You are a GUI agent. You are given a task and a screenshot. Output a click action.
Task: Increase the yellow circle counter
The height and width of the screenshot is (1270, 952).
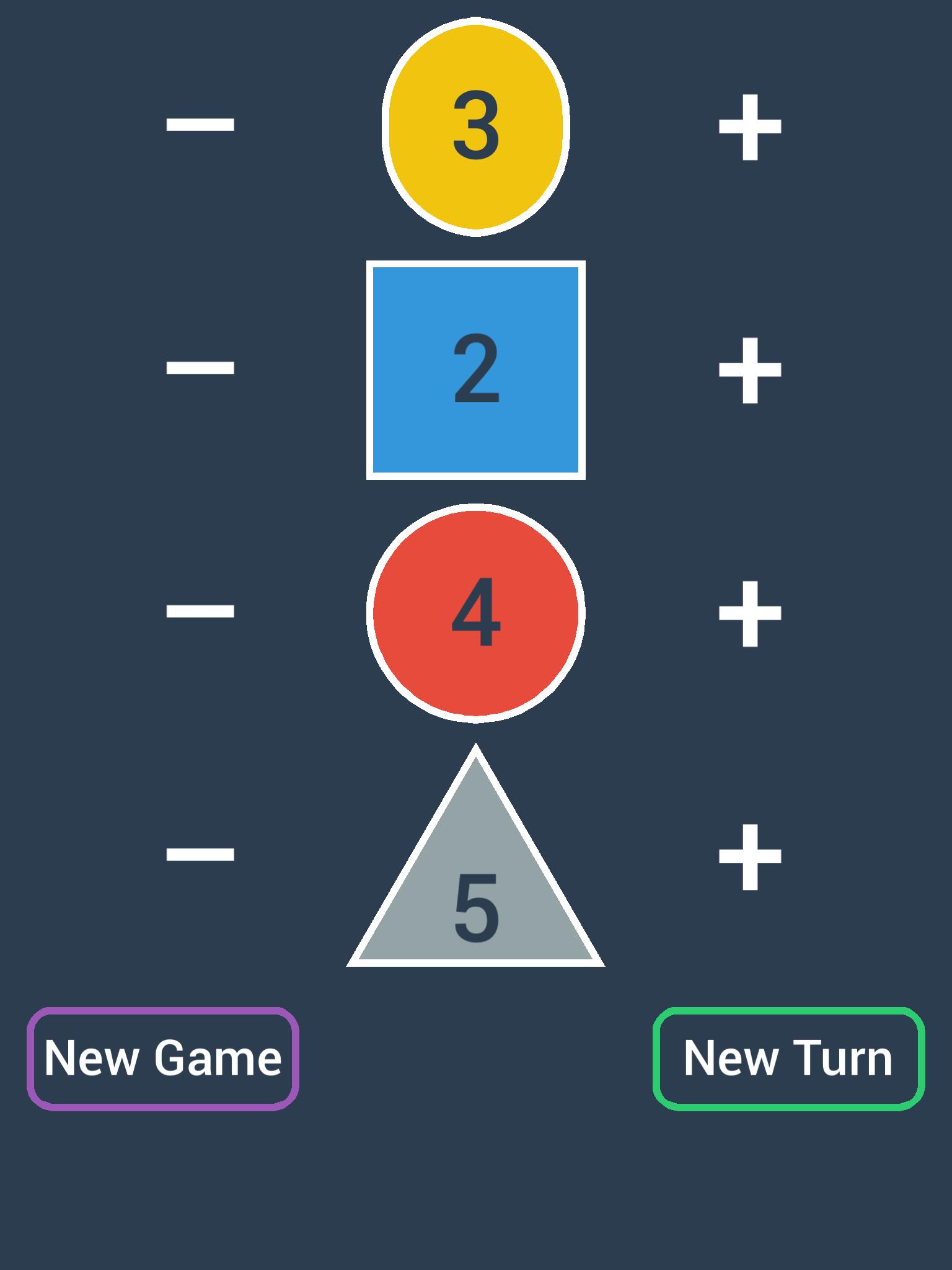(x=750, y=128)
